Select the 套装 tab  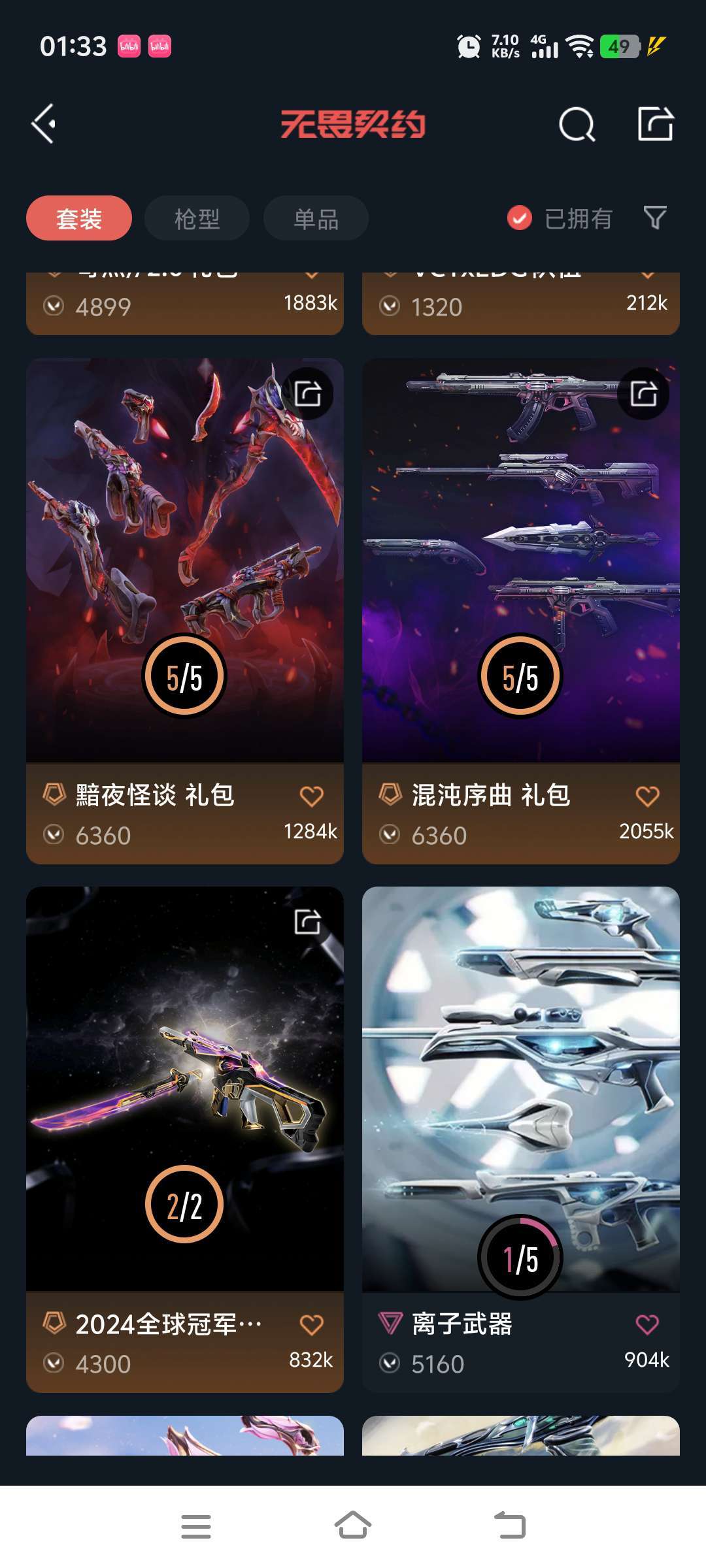pyautogui.click(x=79, y=218)
